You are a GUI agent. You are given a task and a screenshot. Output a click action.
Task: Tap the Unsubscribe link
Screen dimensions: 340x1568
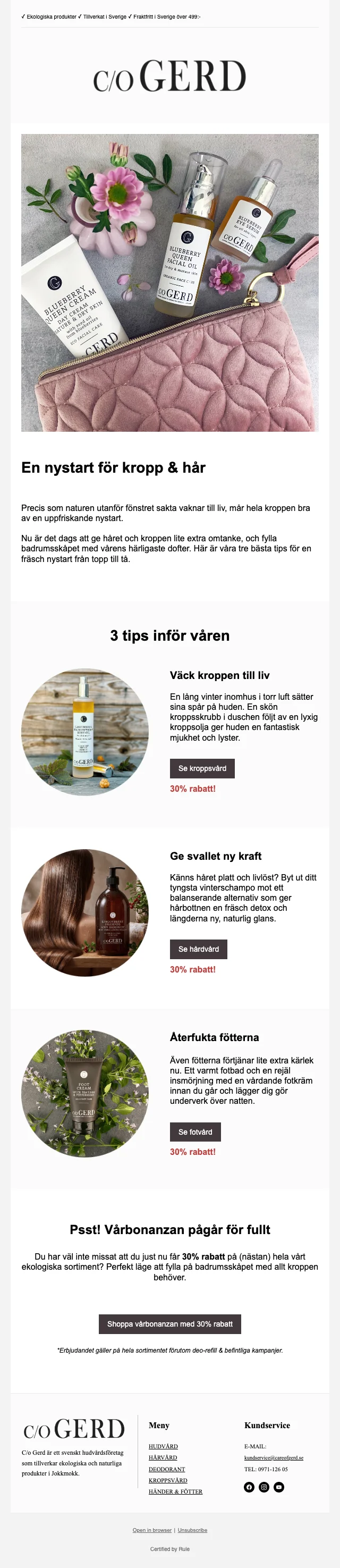[192, 1530]
